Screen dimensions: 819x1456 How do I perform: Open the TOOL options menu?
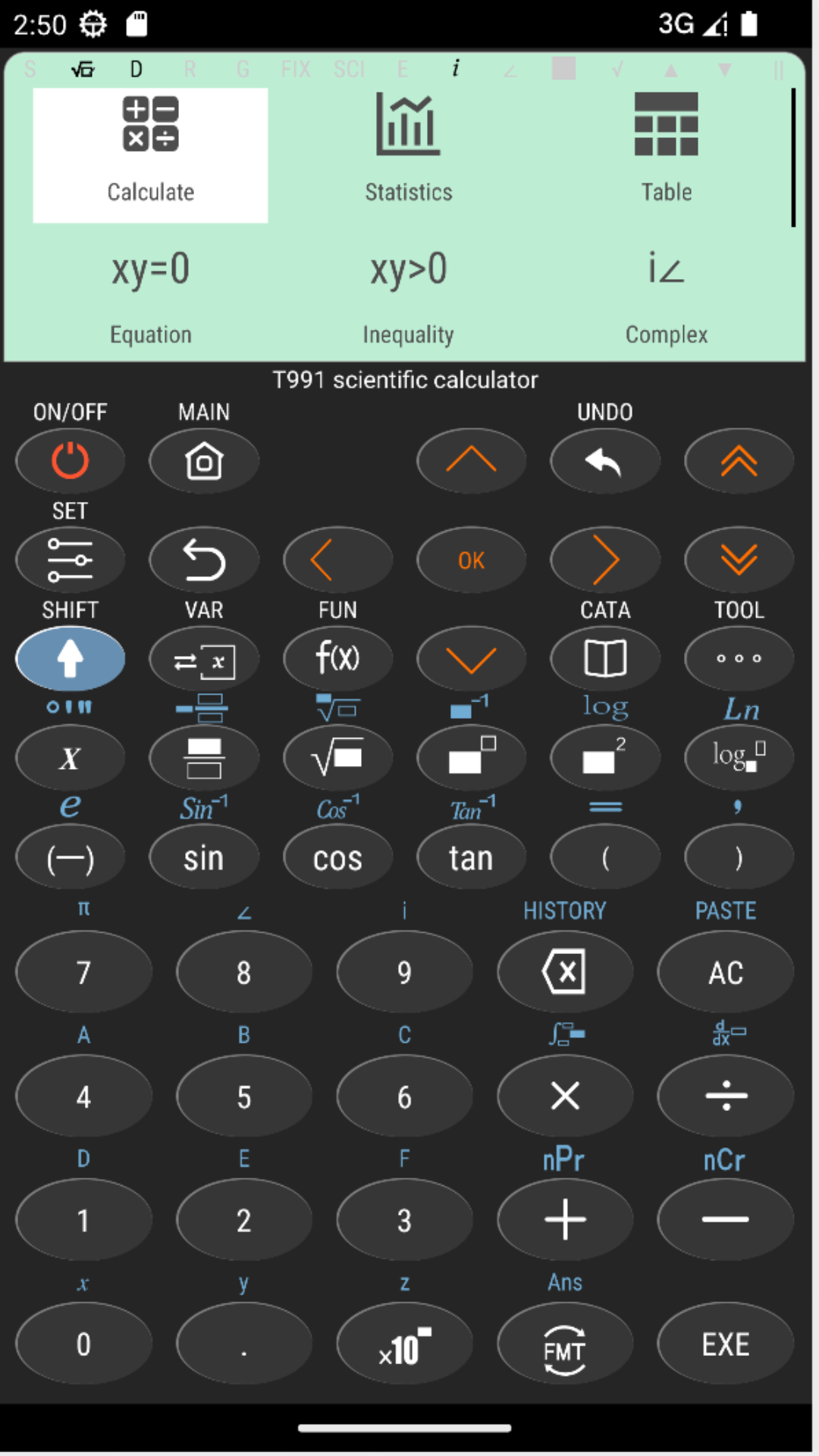click(739, 658)
